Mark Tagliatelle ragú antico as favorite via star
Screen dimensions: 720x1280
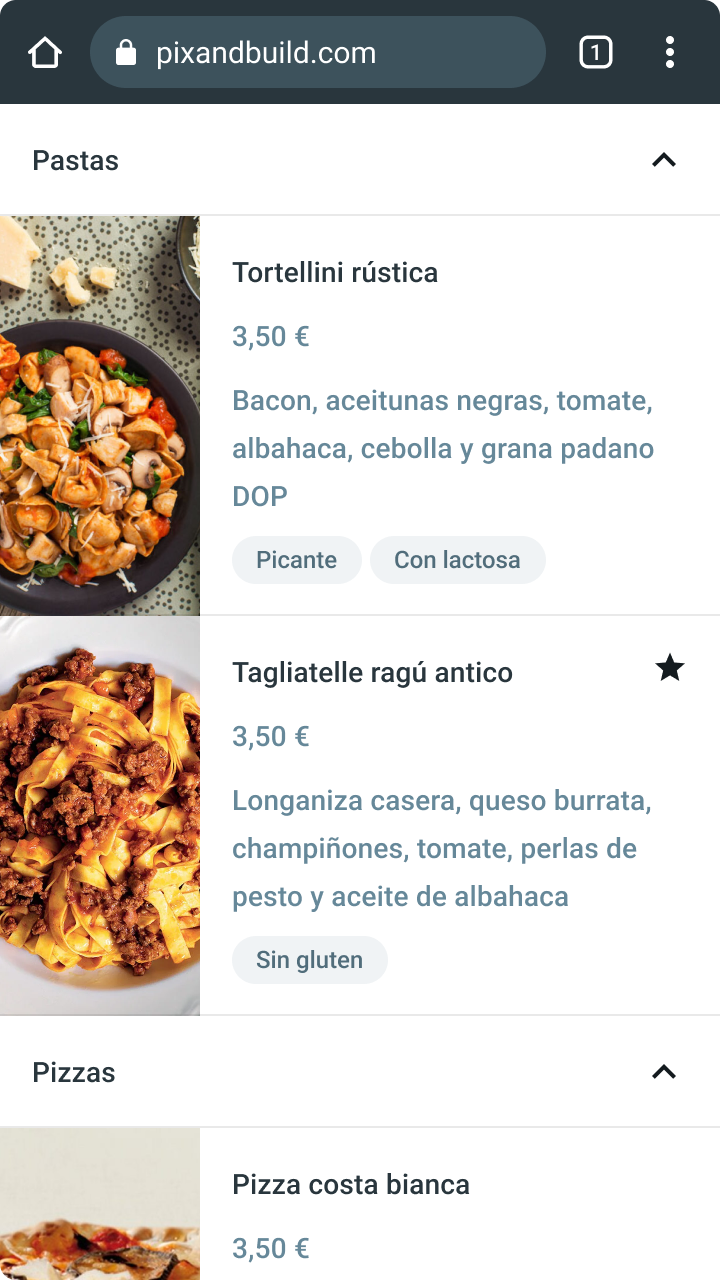(669, 667)
